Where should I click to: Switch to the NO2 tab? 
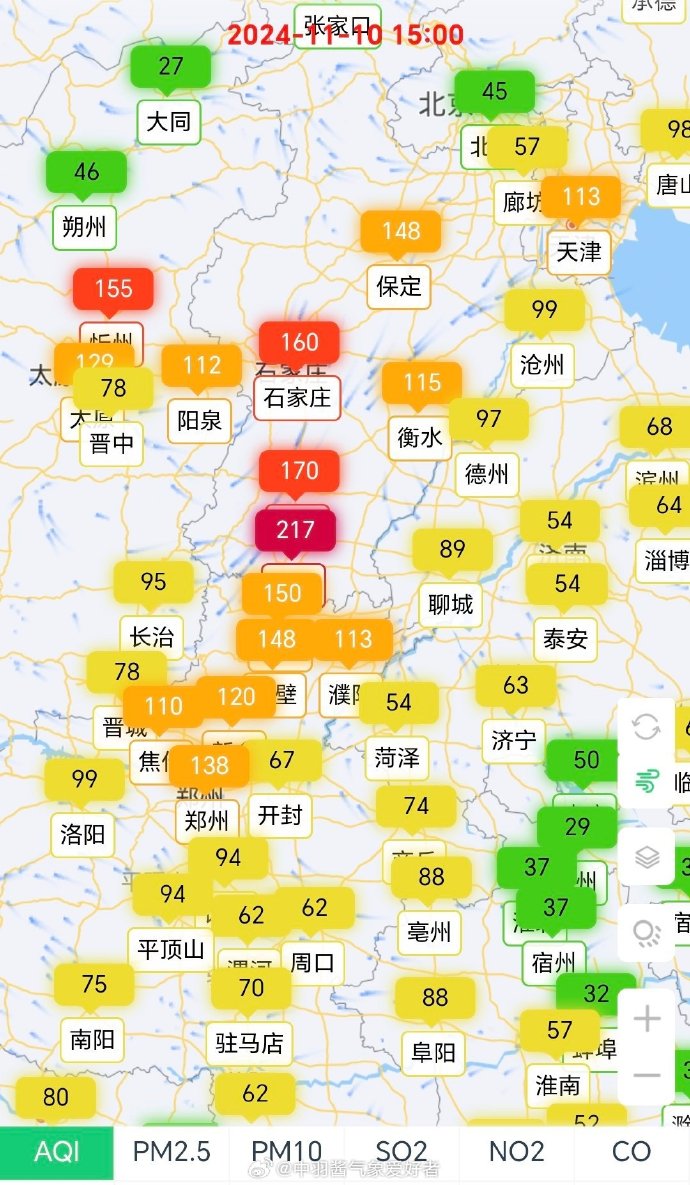click(x=516, y=1152)
